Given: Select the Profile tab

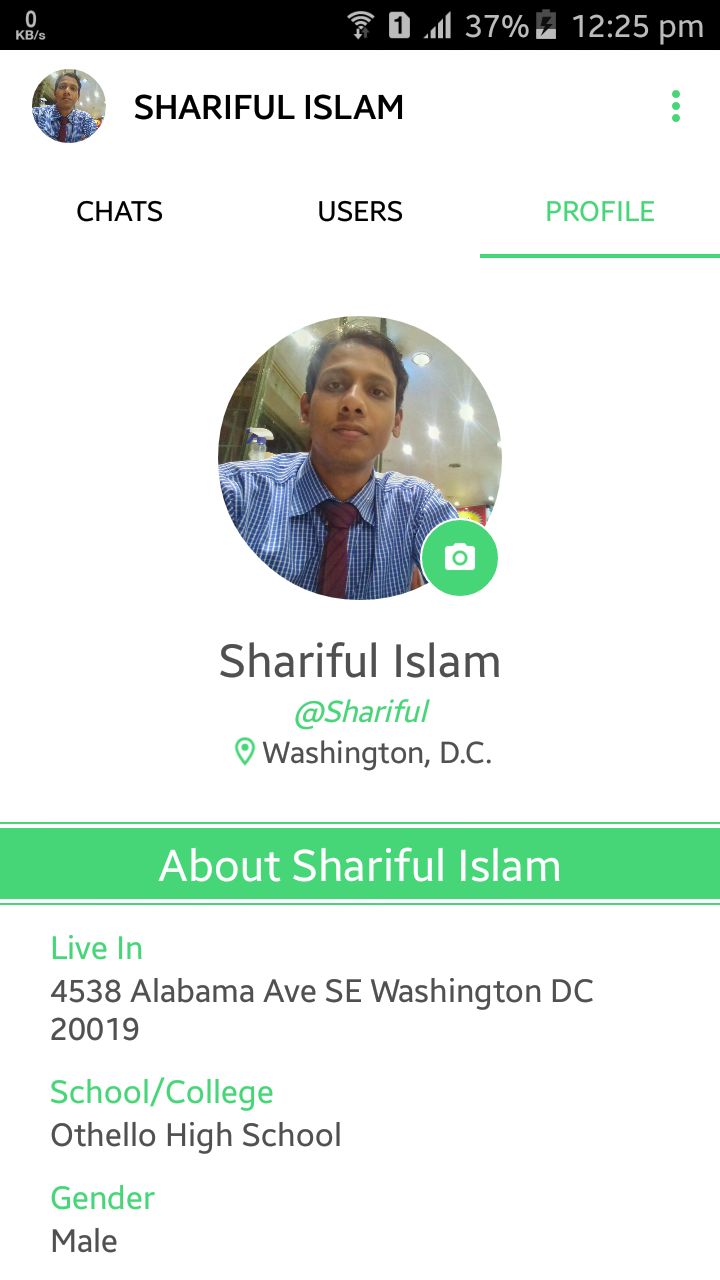Looking at the screenshot, I should [x=600, y=212].
